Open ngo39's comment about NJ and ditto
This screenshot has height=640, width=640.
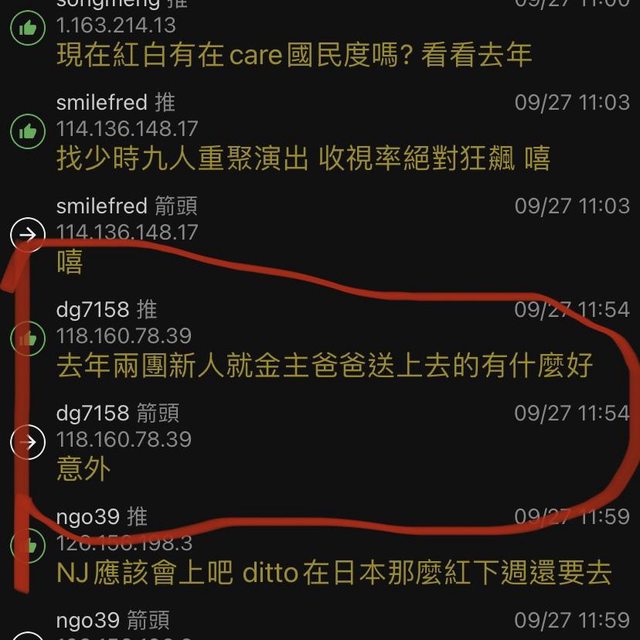[333, 573]
